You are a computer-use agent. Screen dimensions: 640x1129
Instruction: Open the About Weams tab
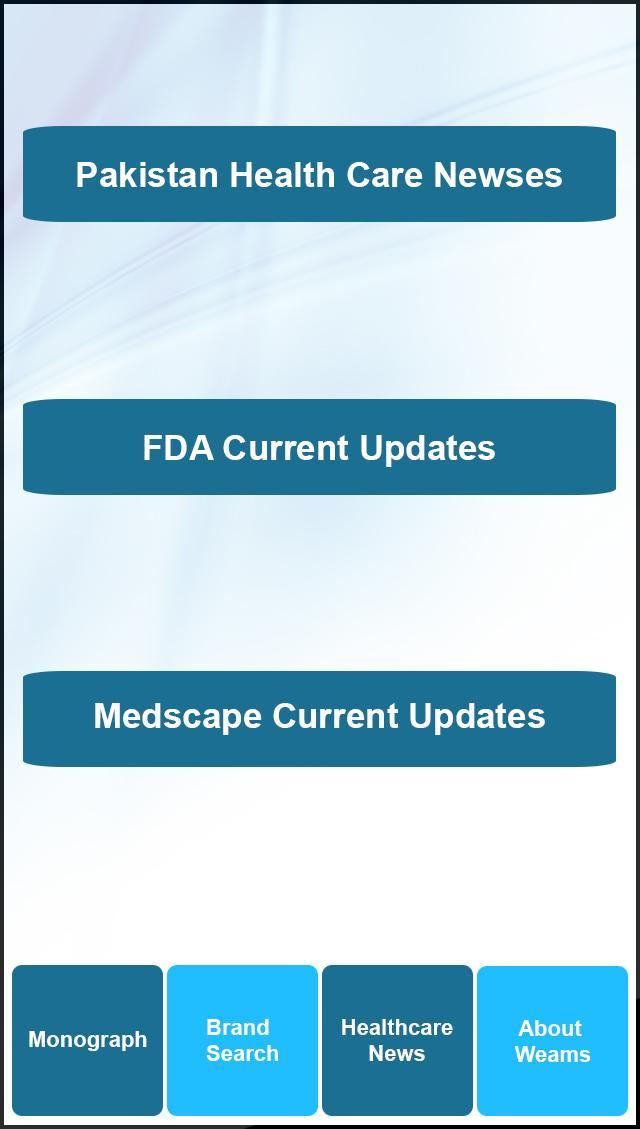(x=552, y=1040)
